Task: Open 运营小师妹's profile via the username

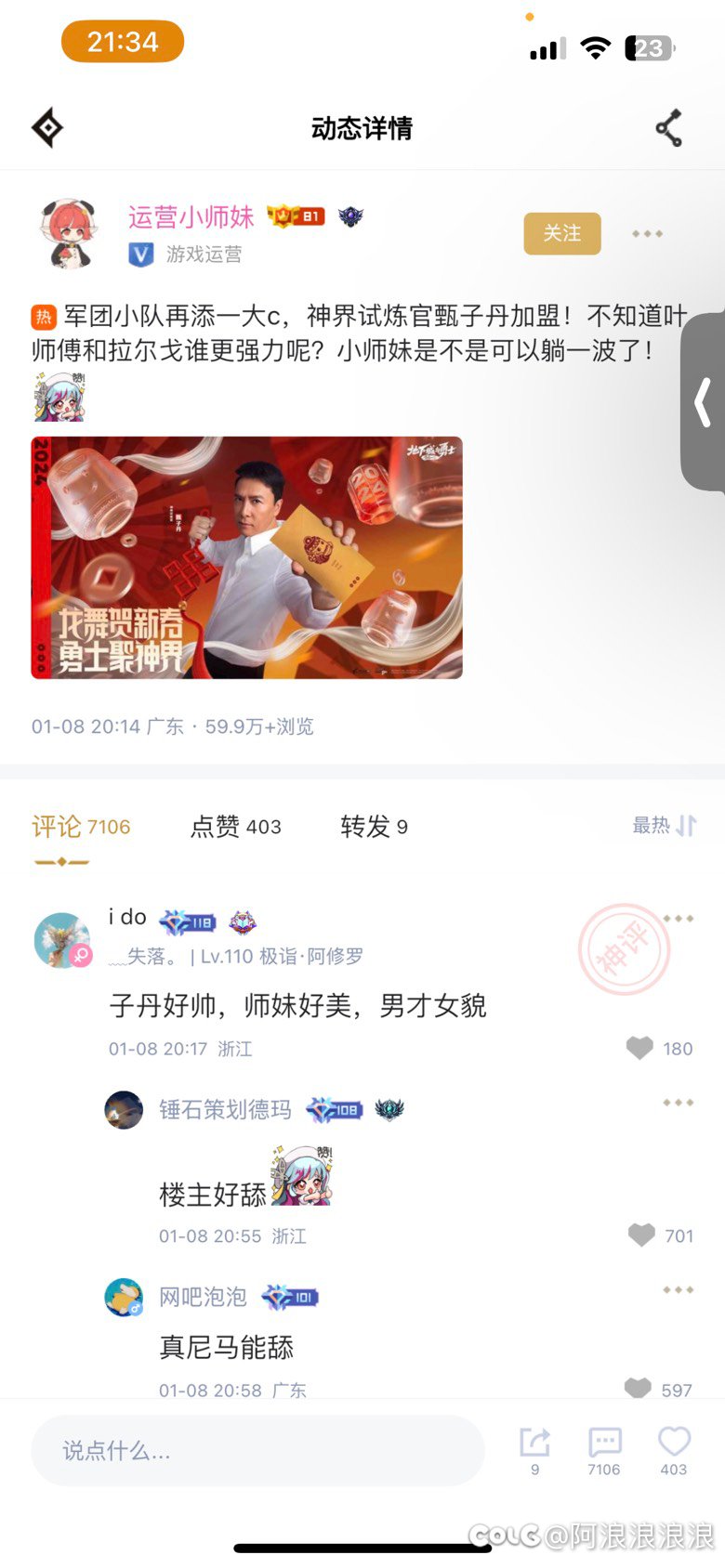Action: coord(190,216)
